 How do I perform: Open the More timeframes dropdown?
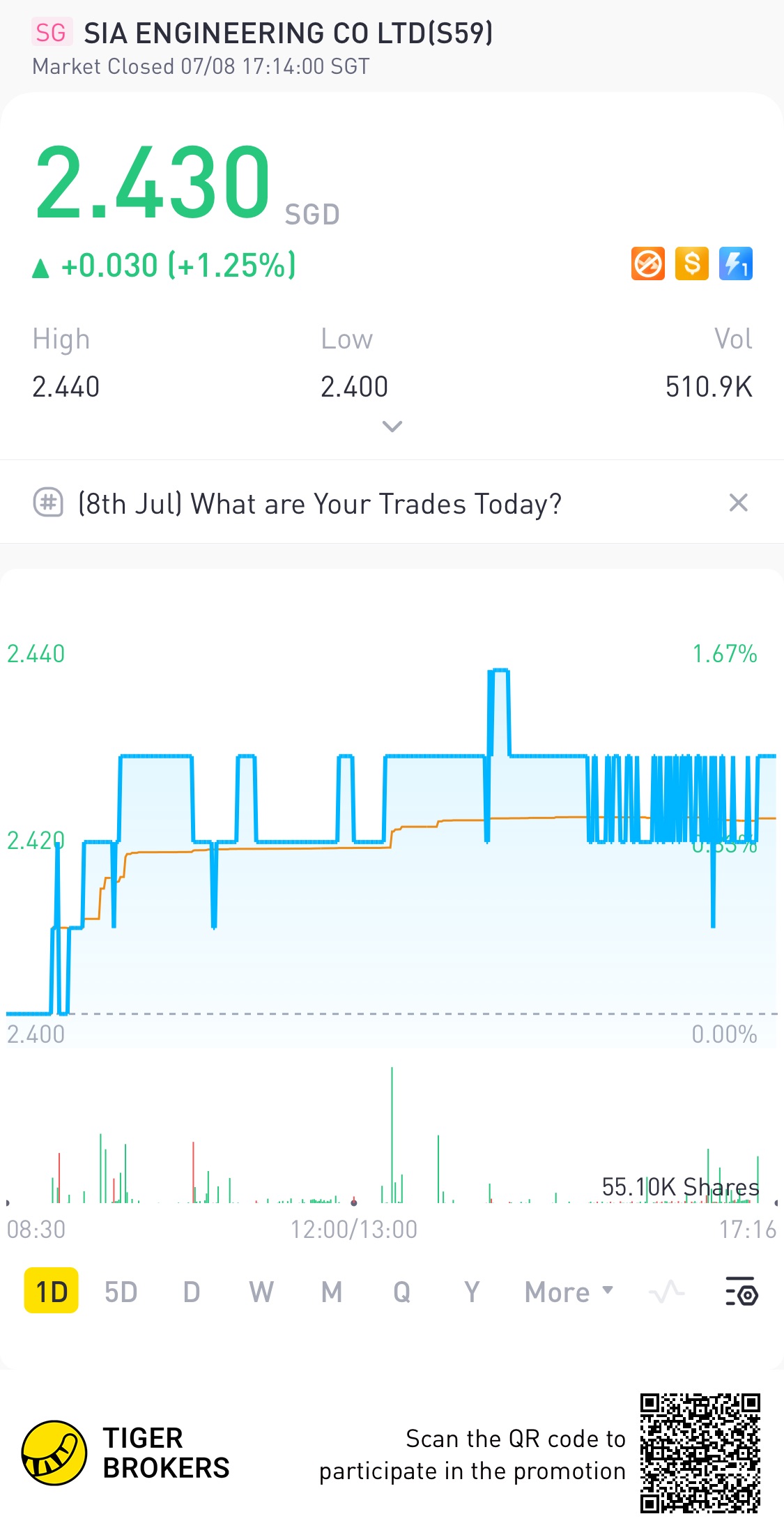569,1292
